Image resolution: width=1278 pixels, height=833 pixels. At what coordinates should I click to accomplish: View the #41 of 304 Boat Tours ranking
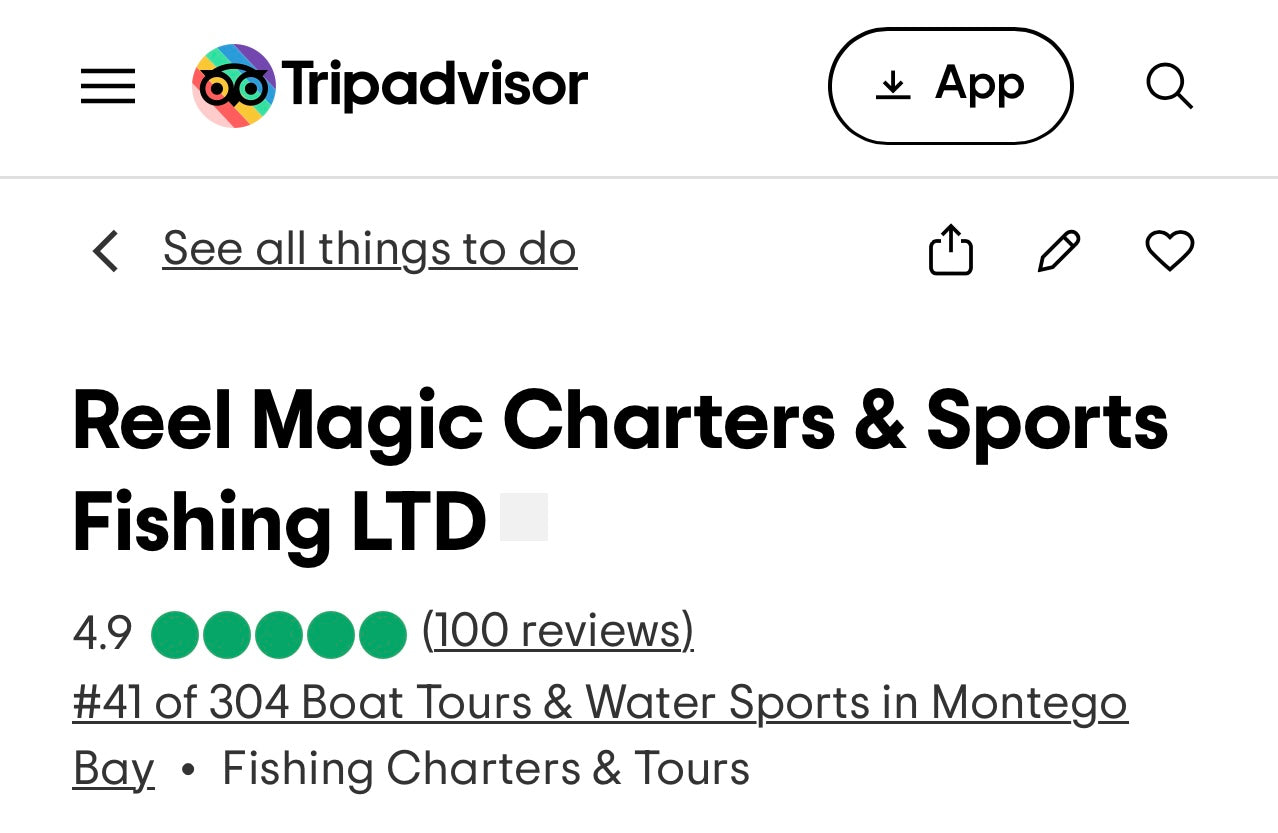point(600,703)
